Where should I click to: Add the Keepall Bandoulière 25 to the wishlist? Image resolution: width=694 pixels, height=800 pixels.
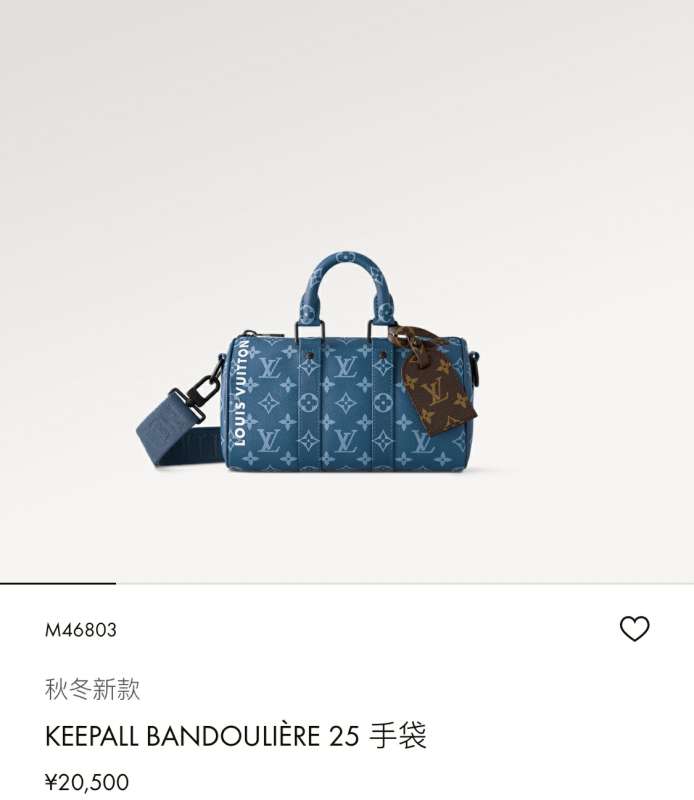pyautogui.click(x=634, y=629)
